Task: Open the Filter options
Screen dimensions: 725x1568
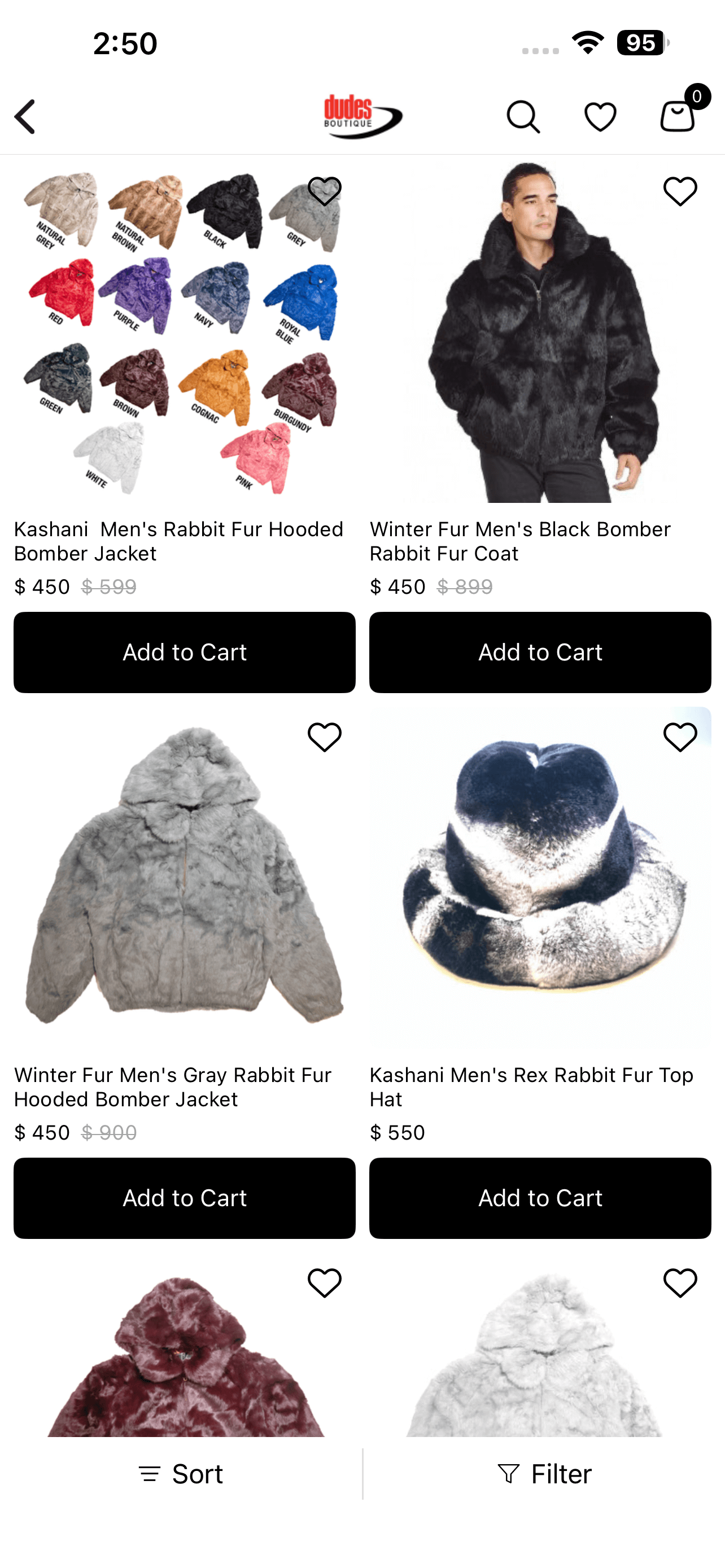Action: [544, 1474]
